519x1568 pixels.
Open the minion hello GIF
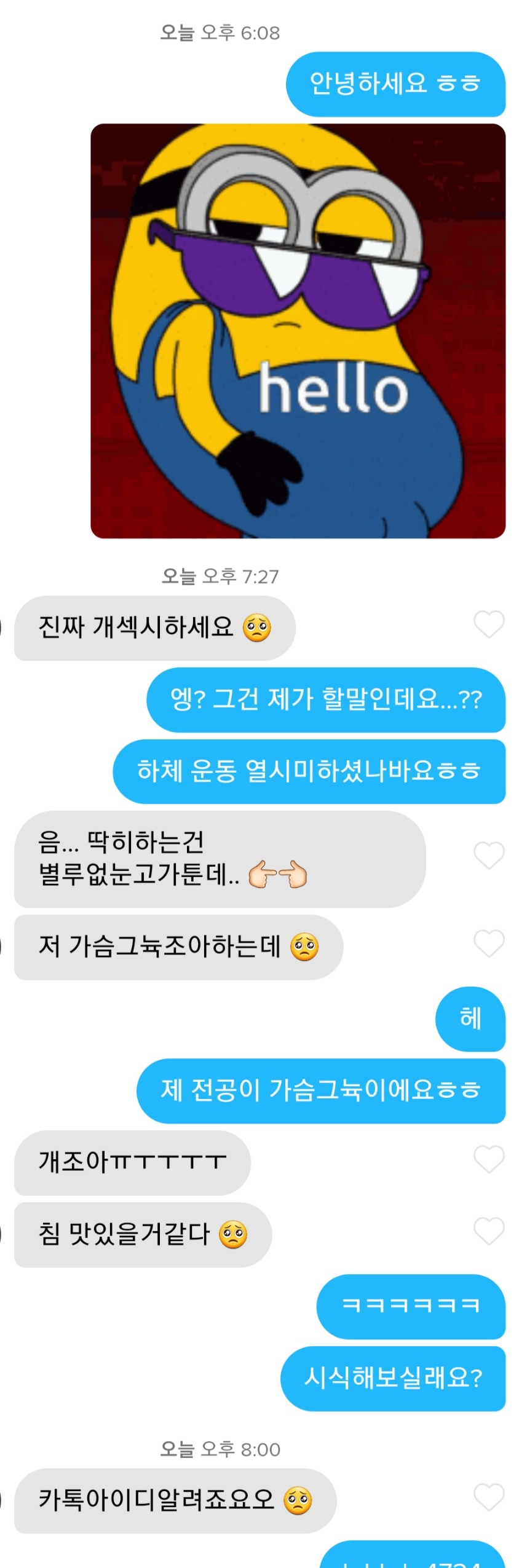(x=298, y=331)
